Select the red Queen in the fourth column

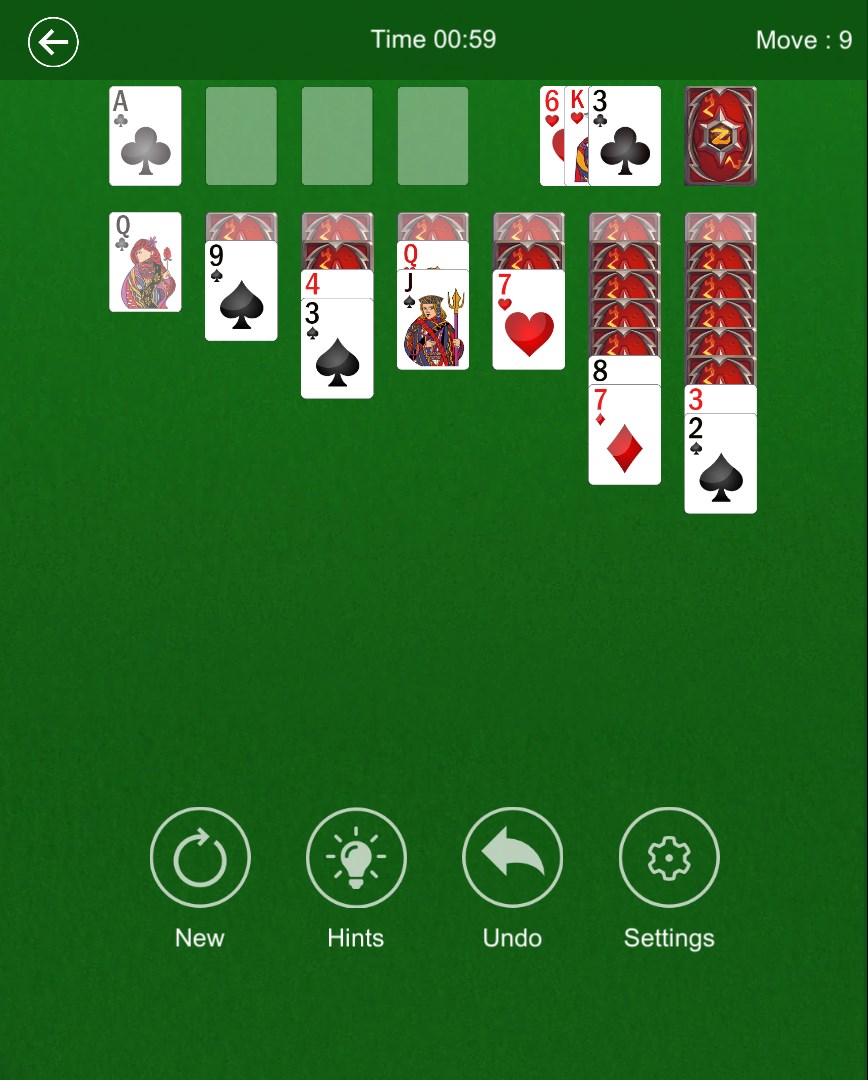tap(433, 258)
